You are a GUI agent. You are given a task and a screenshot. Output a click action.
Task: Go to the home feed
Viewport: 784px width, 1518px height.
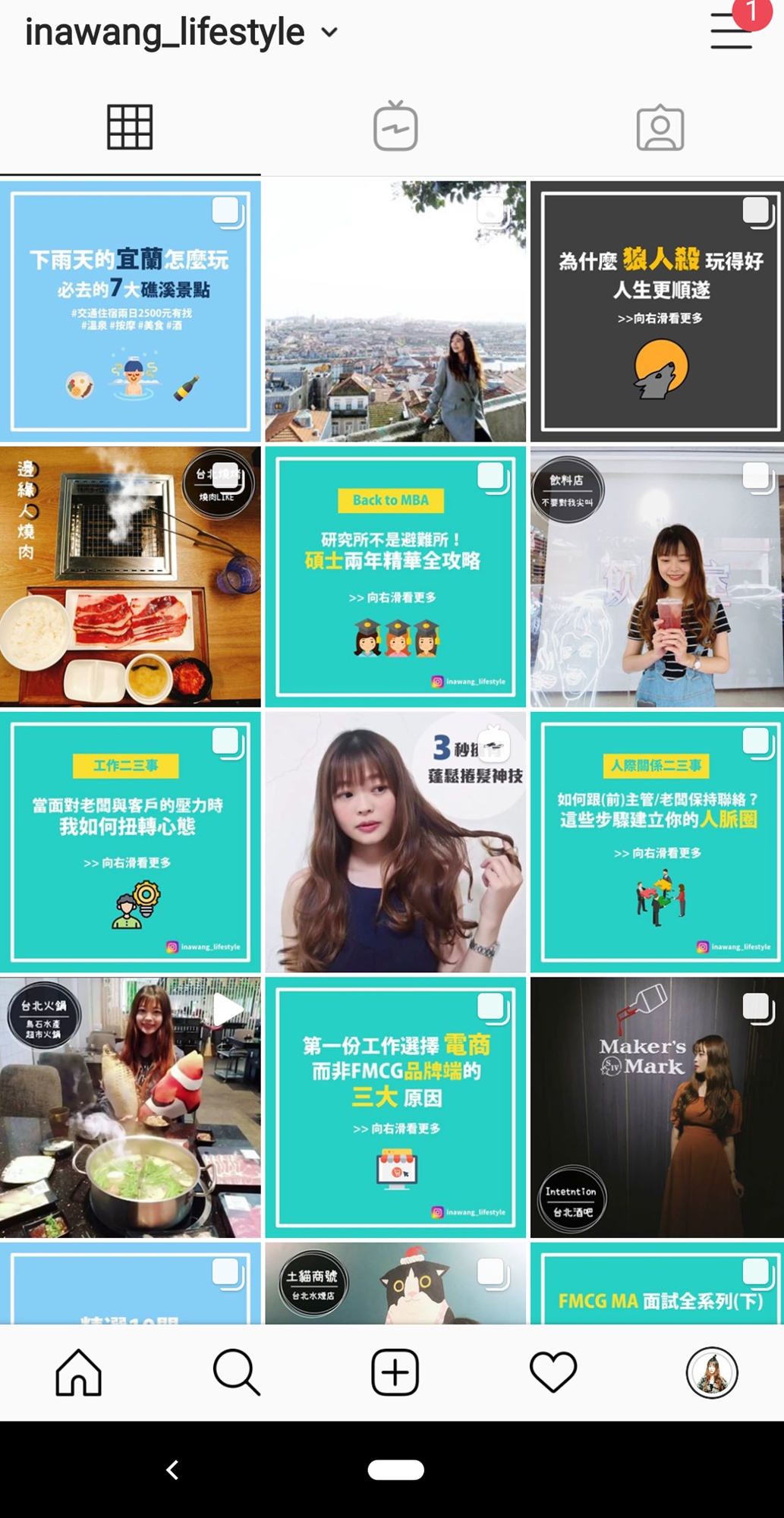(x=78, y=1372)
